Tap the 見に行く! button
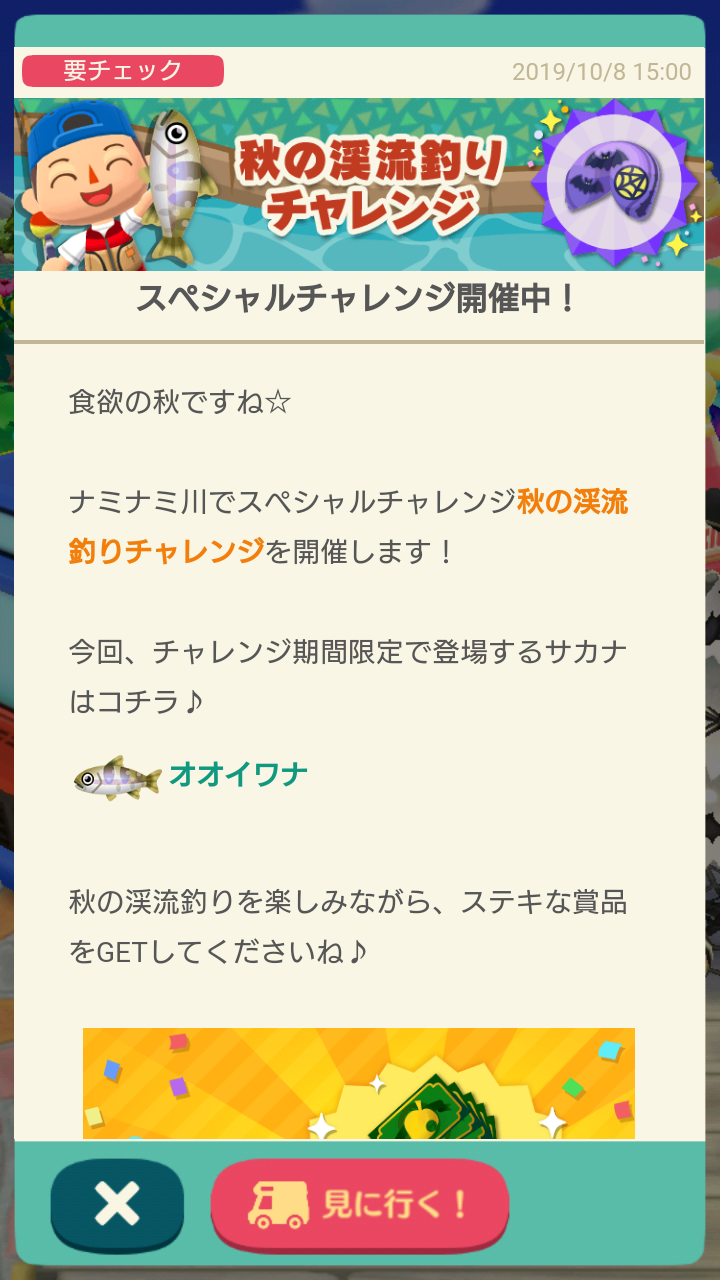Screen dimensions: 720x1280 tap(360, 1204)
